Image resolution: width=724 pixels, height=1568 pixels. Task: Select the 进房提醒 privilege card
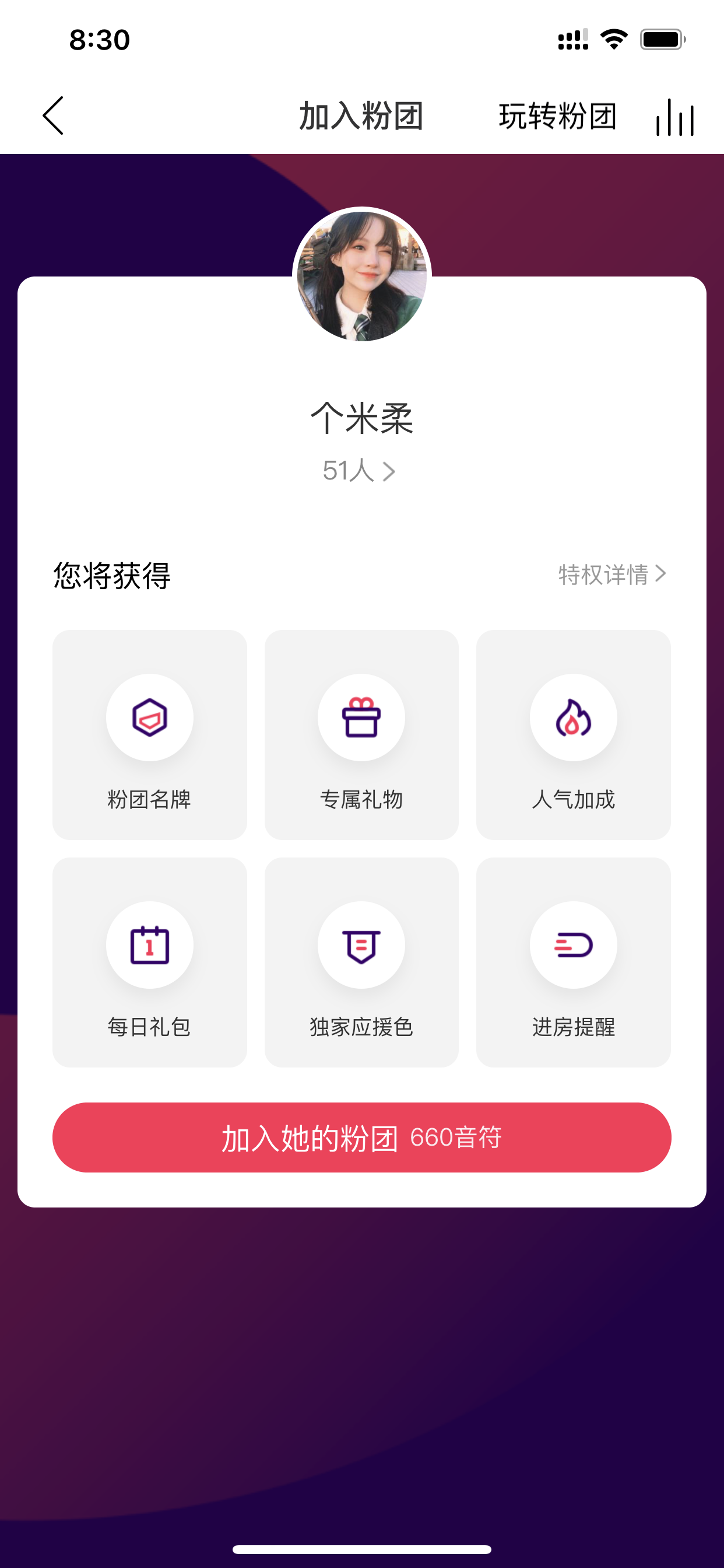click(574, 963)
